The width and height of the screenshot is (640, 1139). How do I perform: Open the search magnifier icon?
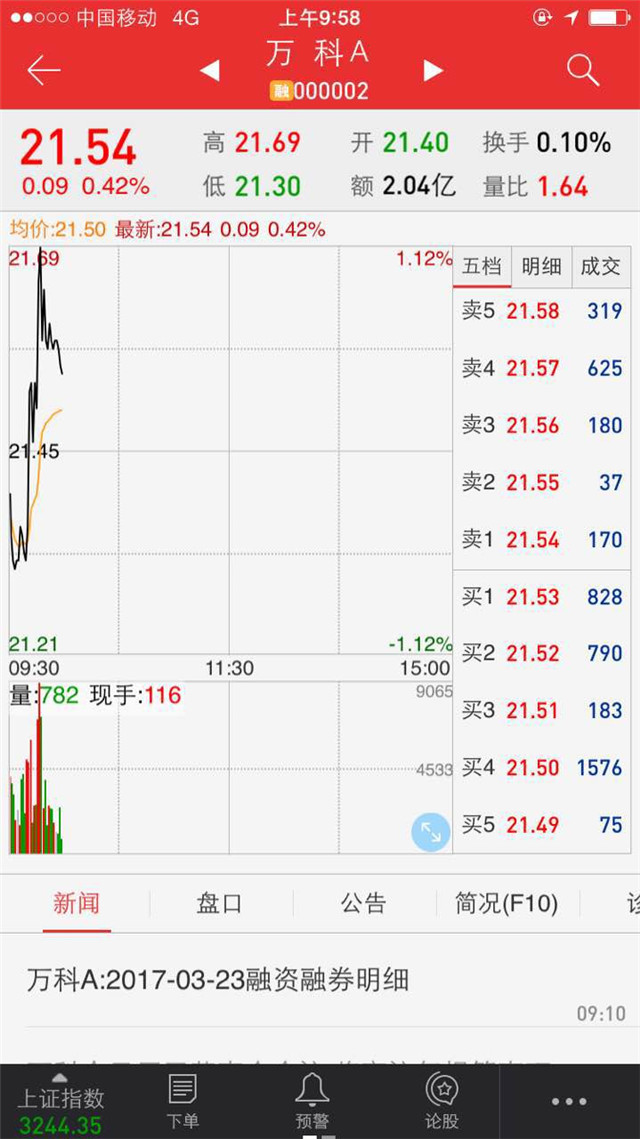[x=583, y=70]
